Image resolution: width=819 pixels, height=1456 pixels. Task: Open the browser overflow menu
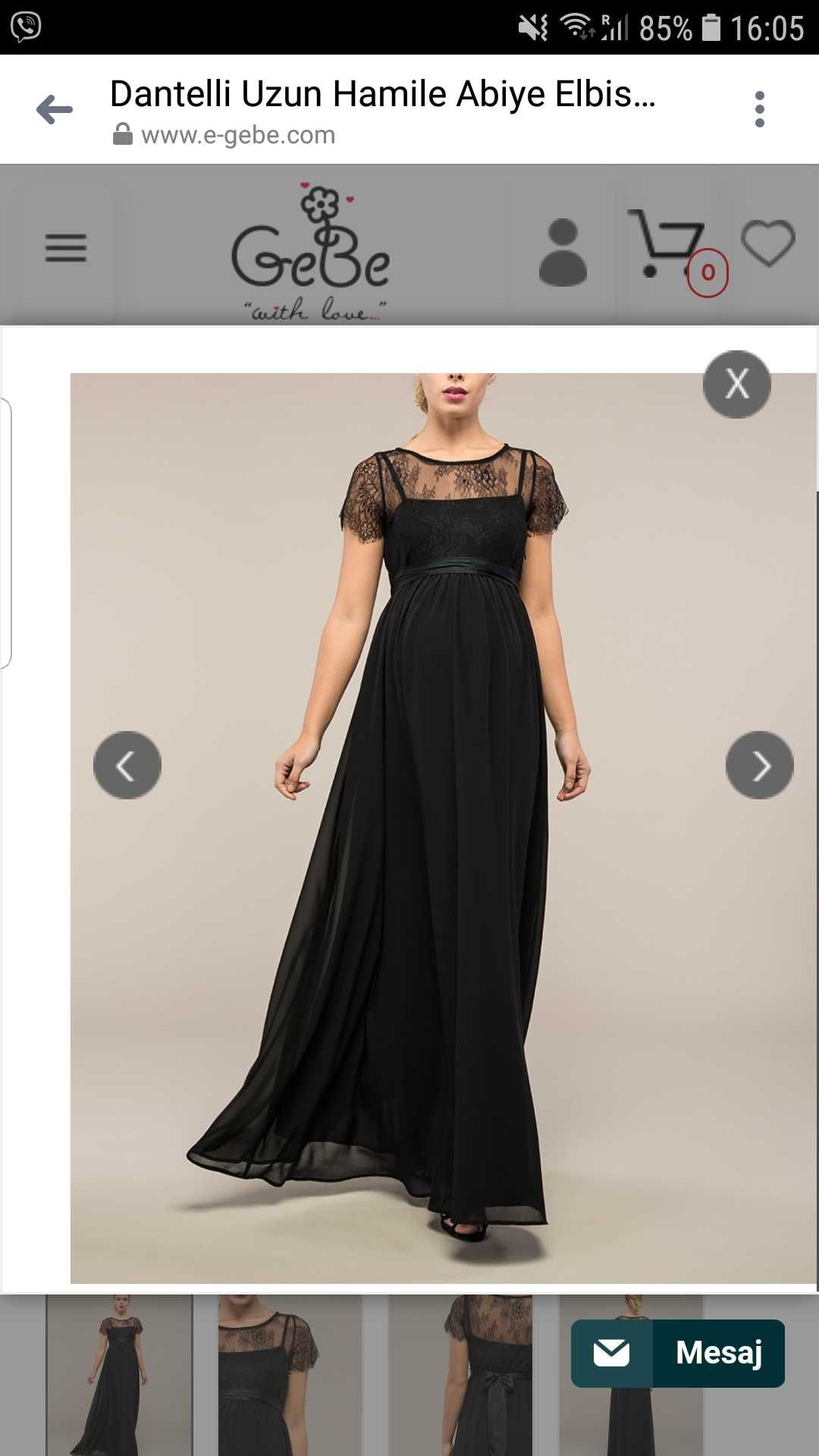759,110
